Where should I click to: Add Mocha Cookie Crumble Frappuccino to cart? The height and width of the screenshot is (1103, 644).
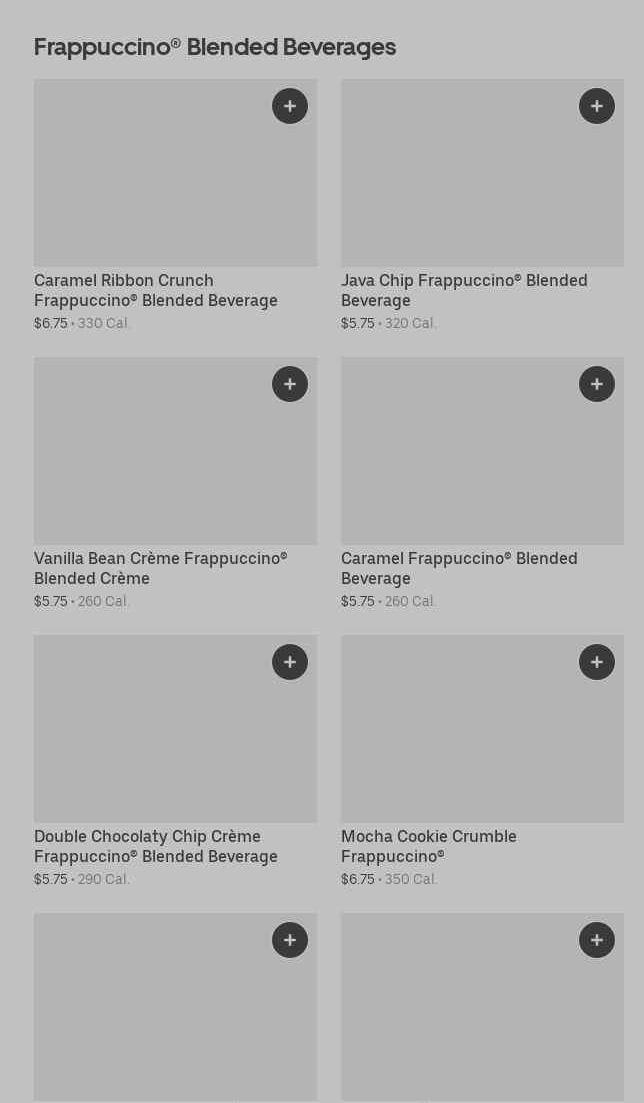coord(597,662)
